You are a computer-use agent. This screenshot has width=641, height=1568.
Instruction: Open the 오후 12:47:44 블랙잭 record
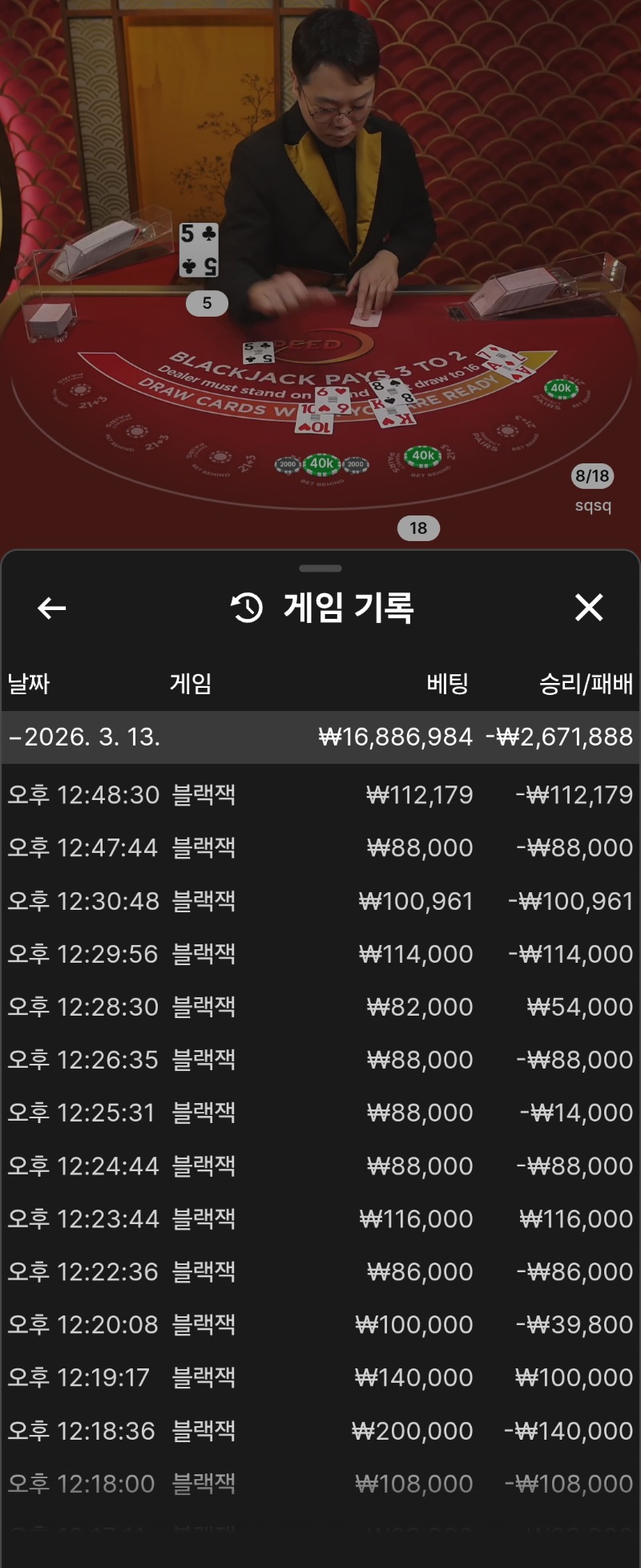[320, 848]
